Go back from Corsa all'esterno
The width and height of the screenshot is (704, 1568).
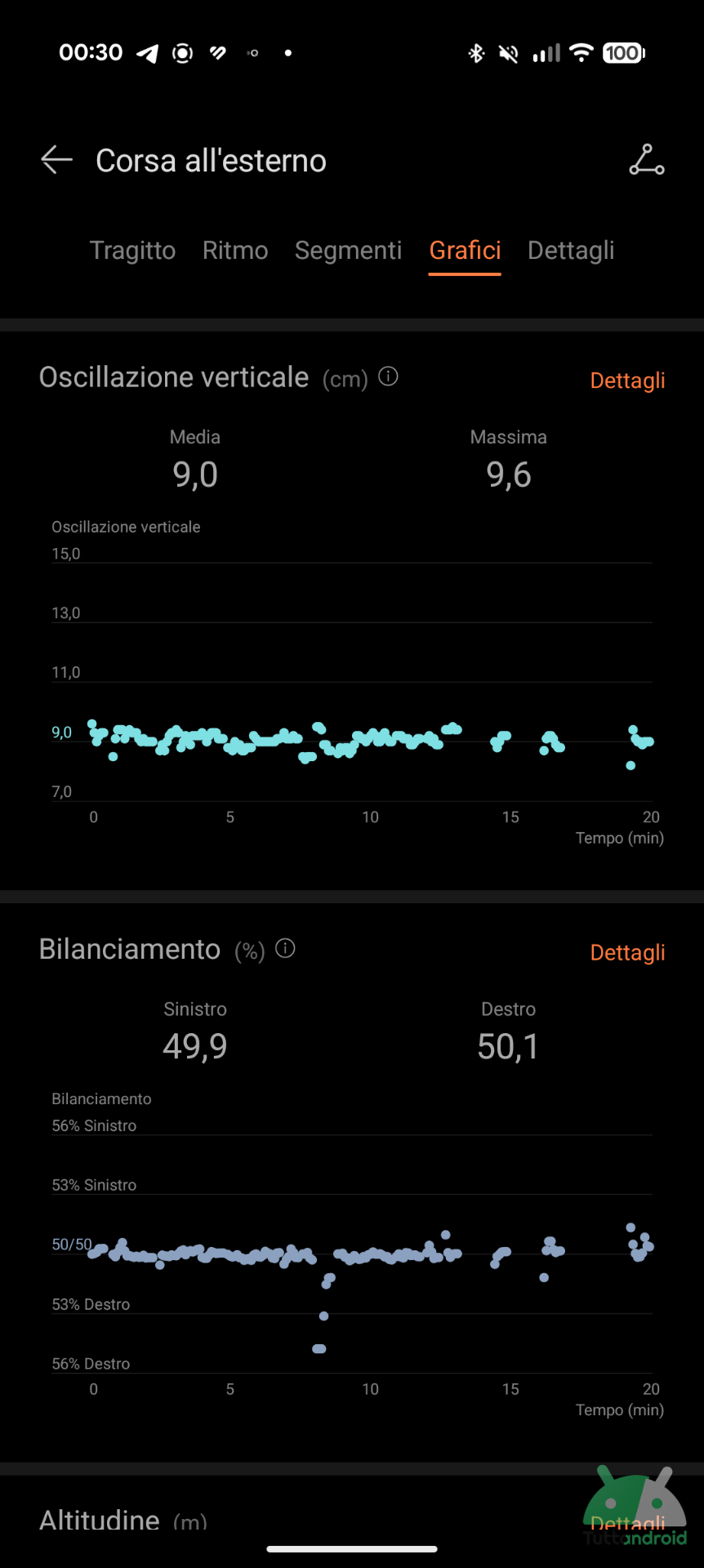[56, 160]
